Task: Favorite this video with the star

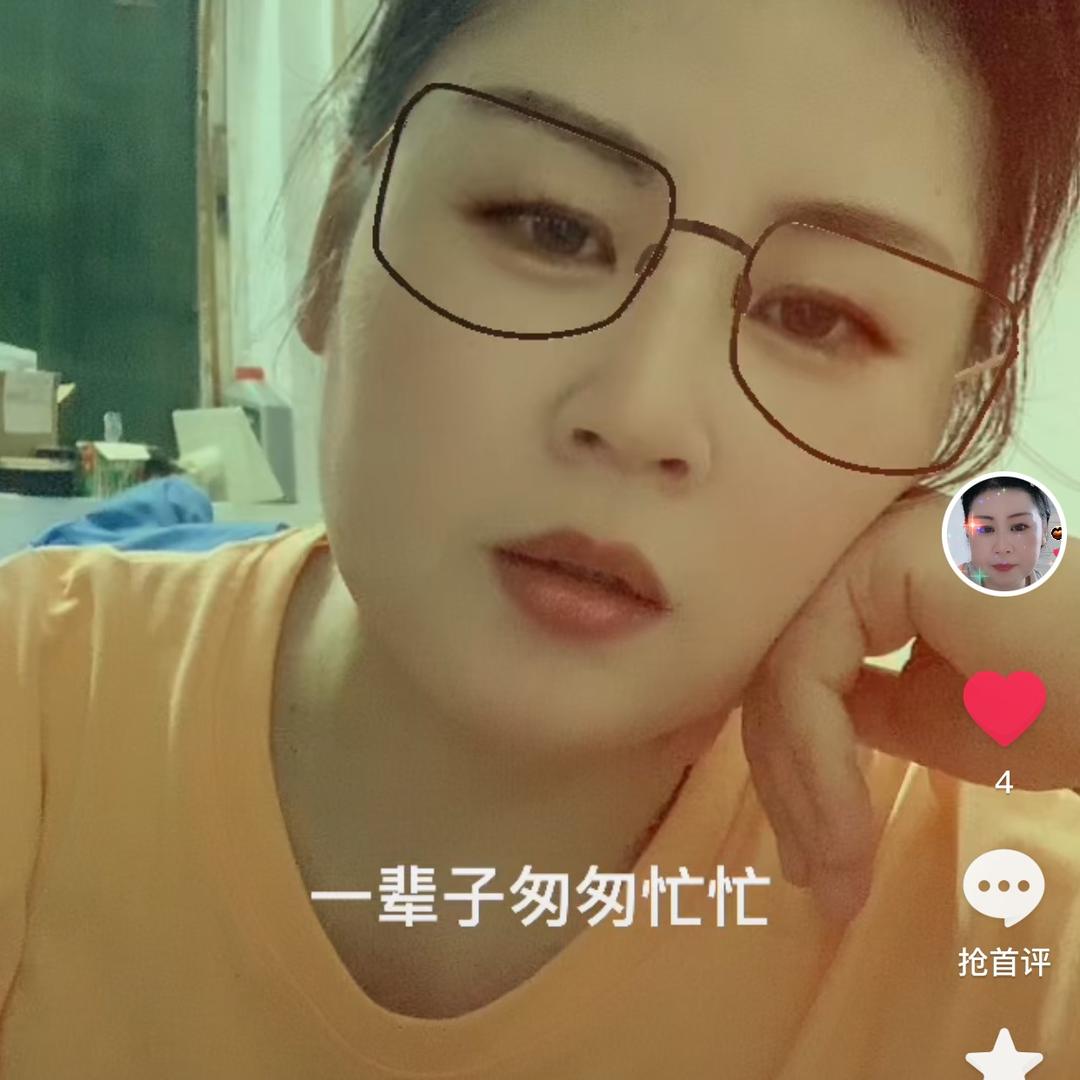Action: coord(1004,1055)
